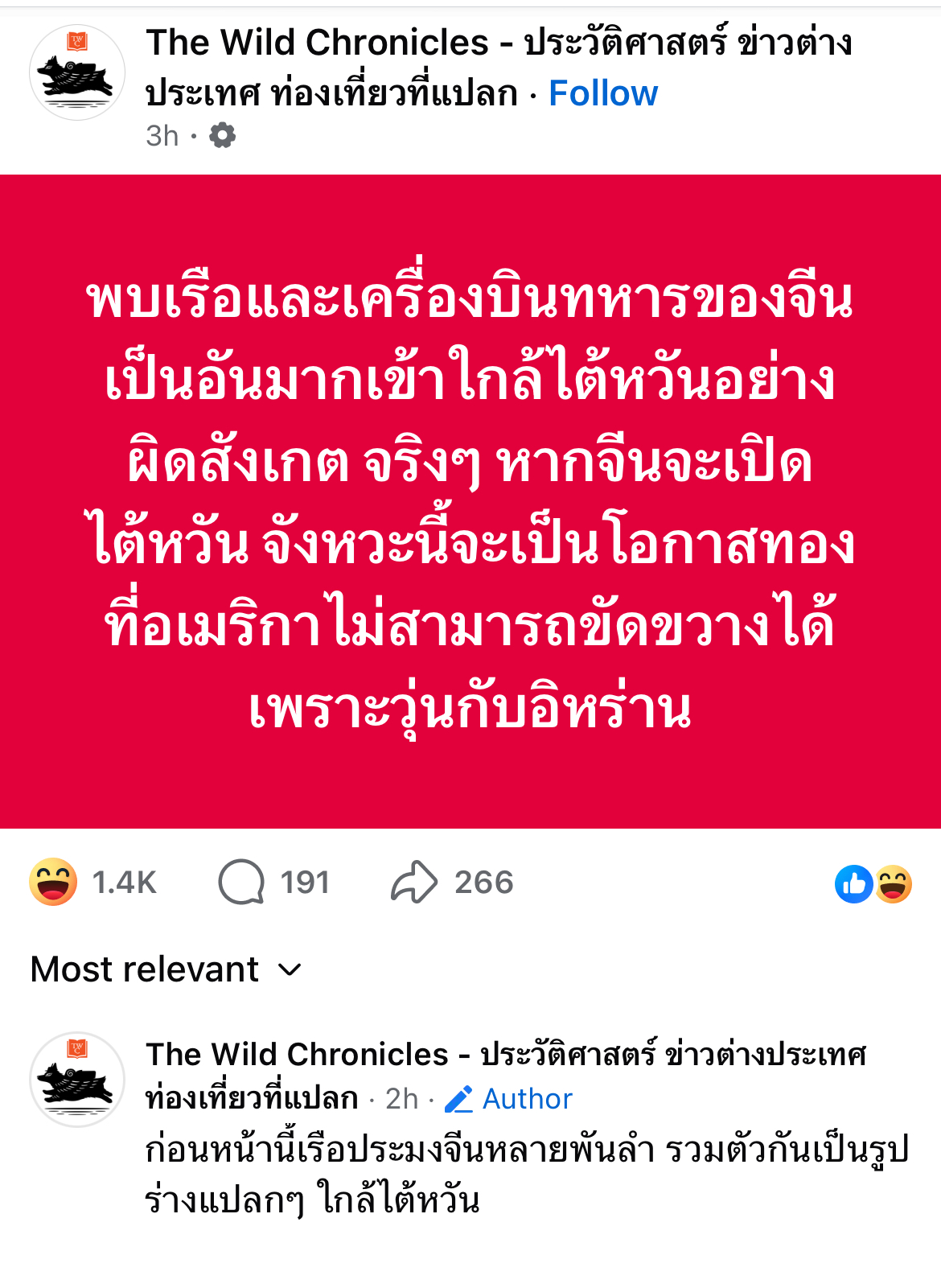Open the post author's profile picture

click(77, 72)
